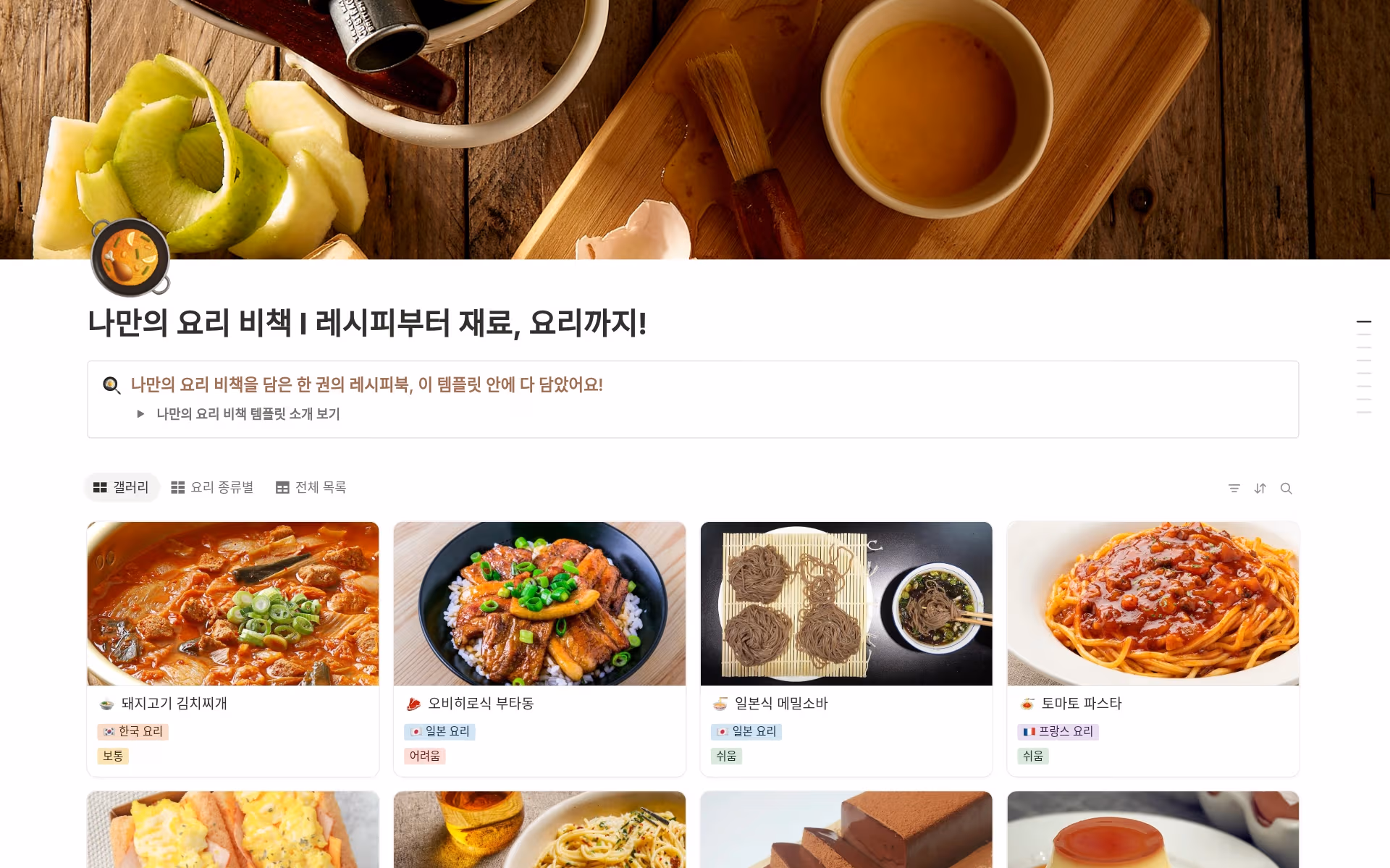Open the filter icon for the gallery
The image size is (1390, 868).
[x=1234, y=489]
